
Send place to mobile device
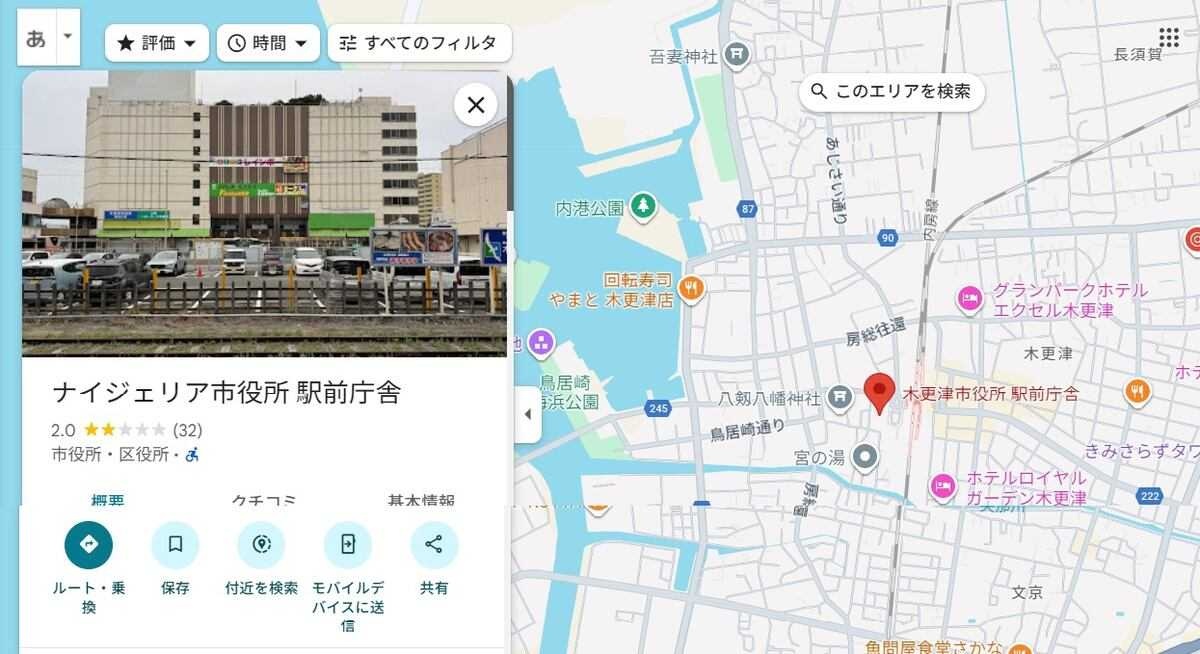347,545
